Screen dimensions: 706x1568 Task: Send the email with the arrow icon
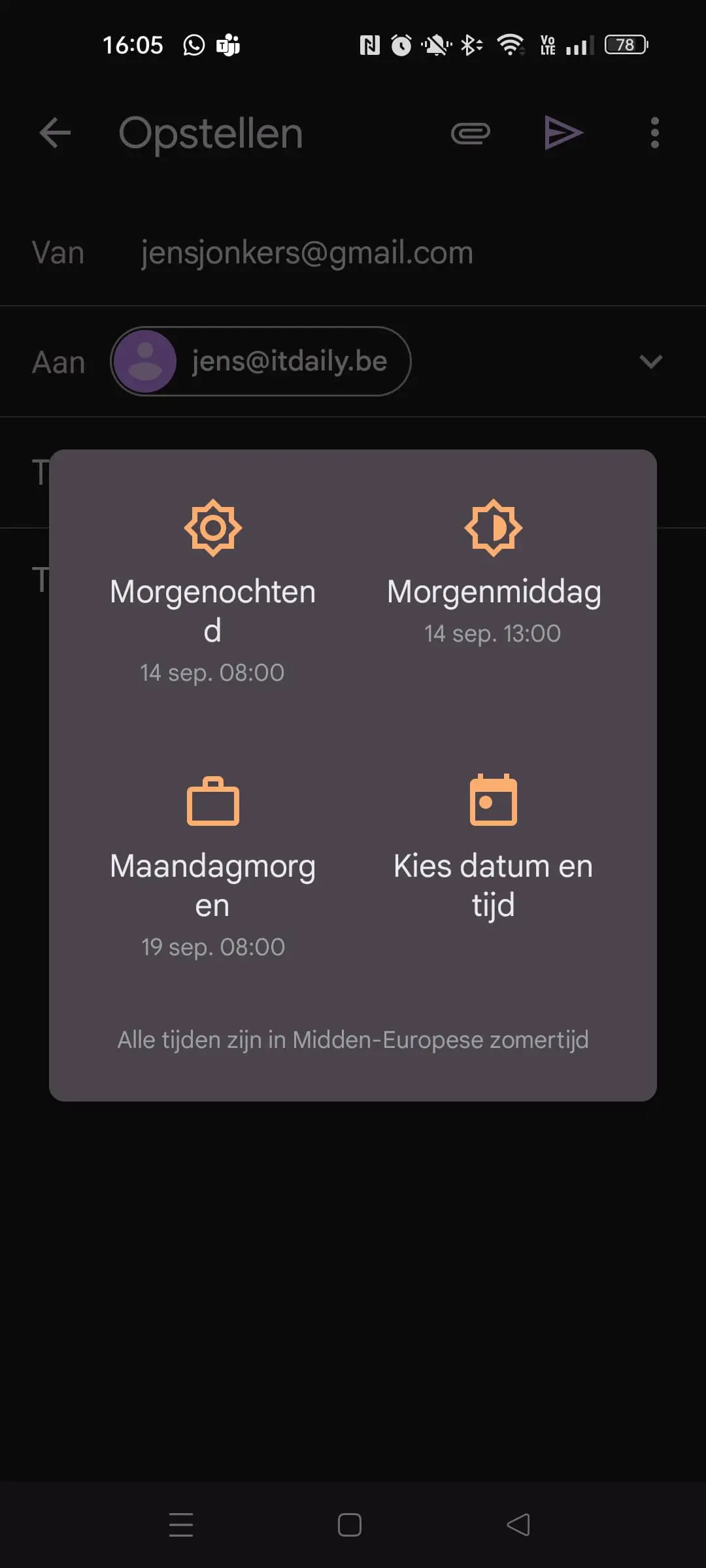[x=563, y=133]
